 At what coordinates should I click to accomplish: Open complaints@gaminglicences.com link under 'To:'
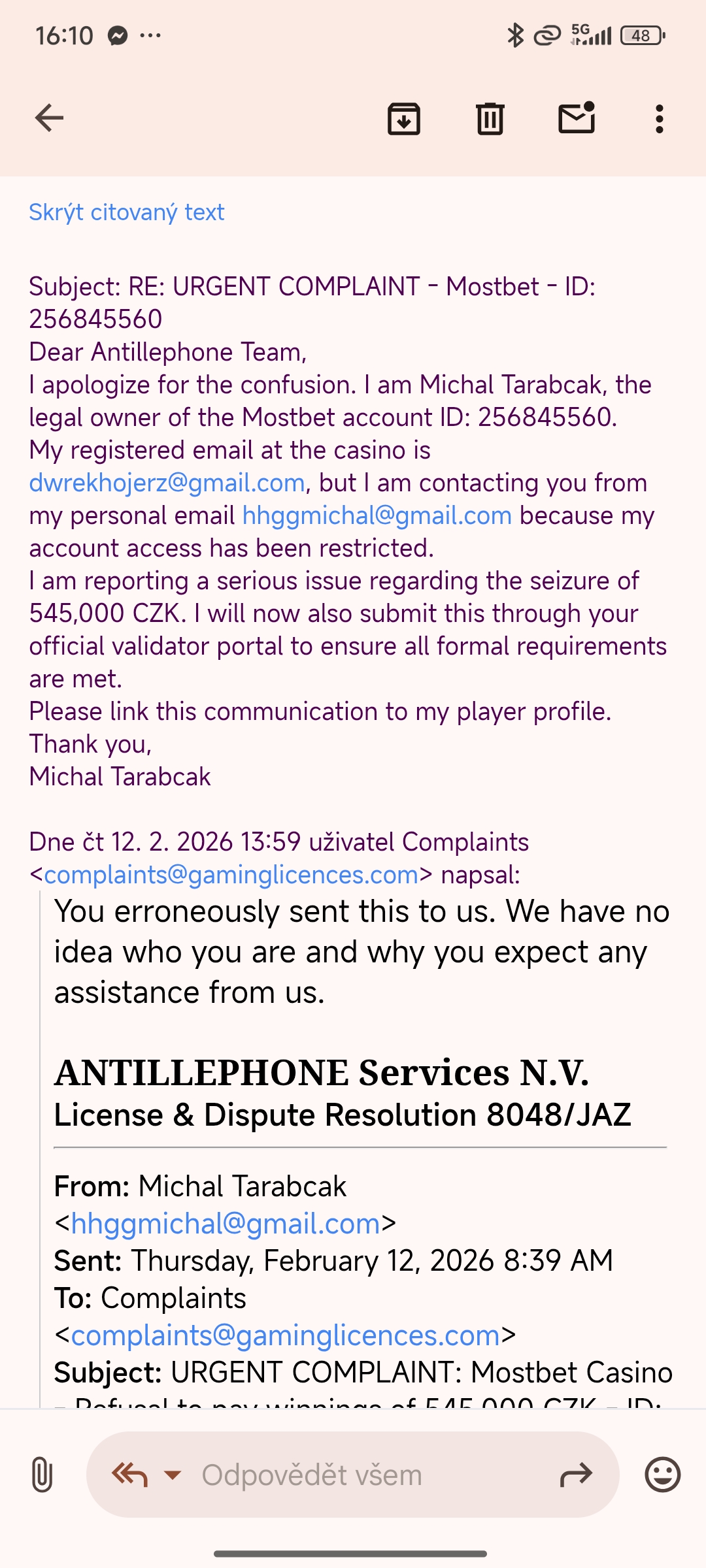pyautogui.click(x=285, y=1335)
